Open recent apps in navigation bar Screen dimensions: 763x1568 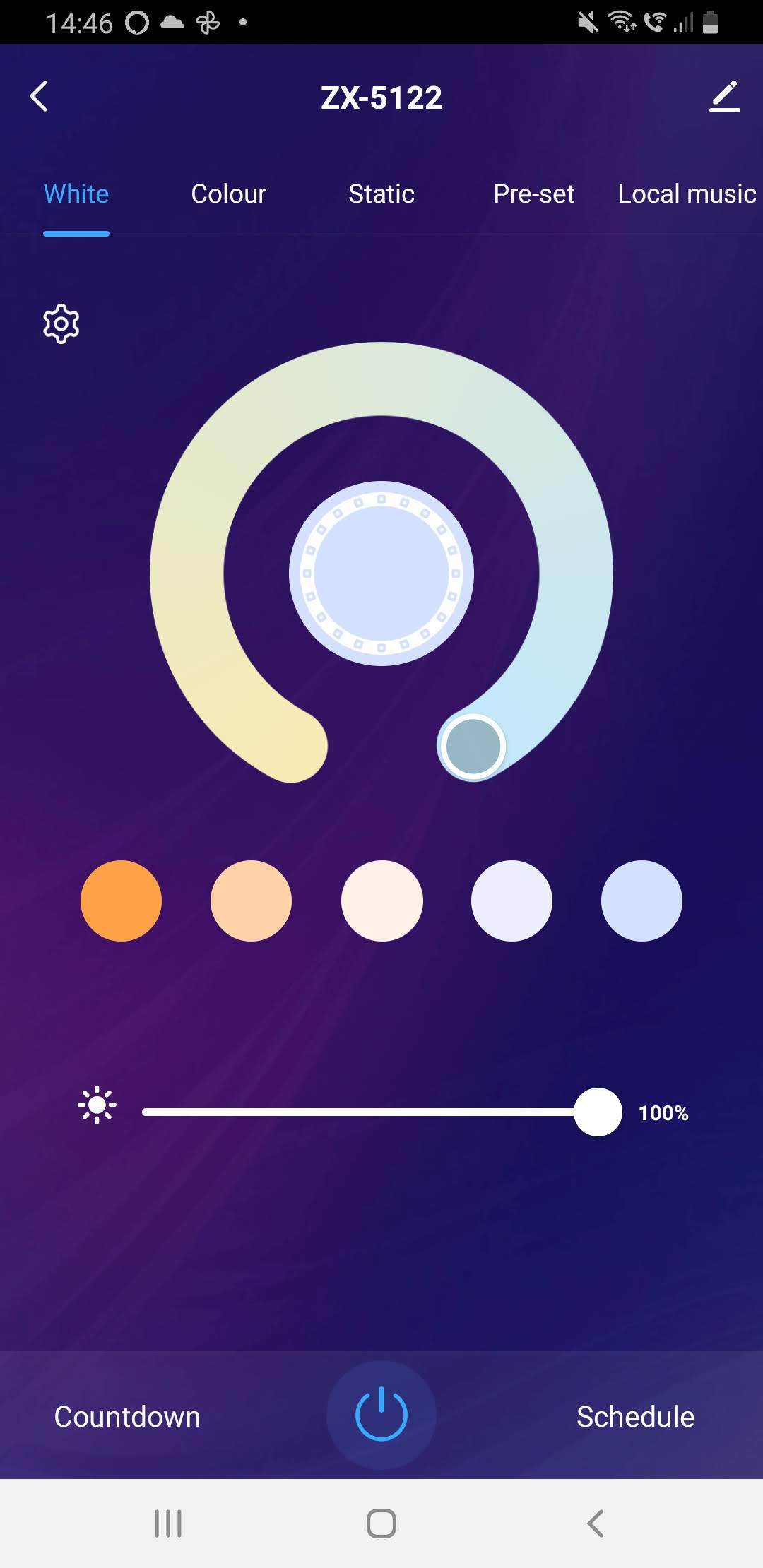(168, 1524)
